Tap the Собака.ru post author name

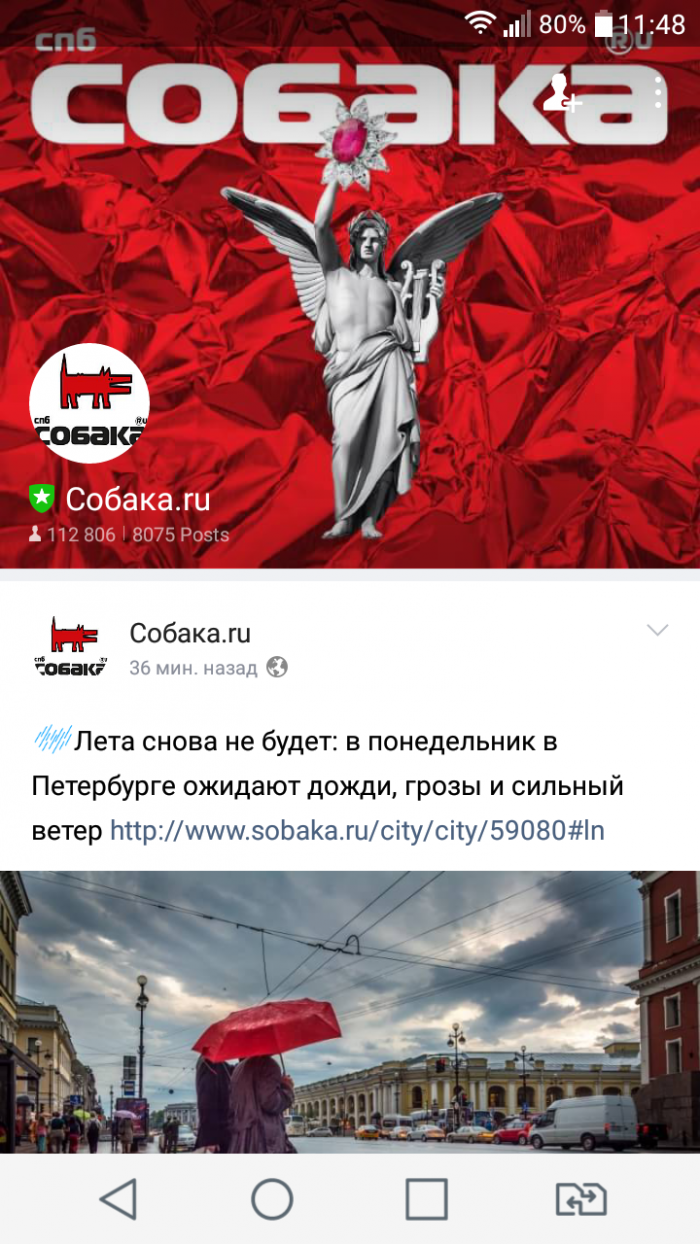click(x=190, y=633)
